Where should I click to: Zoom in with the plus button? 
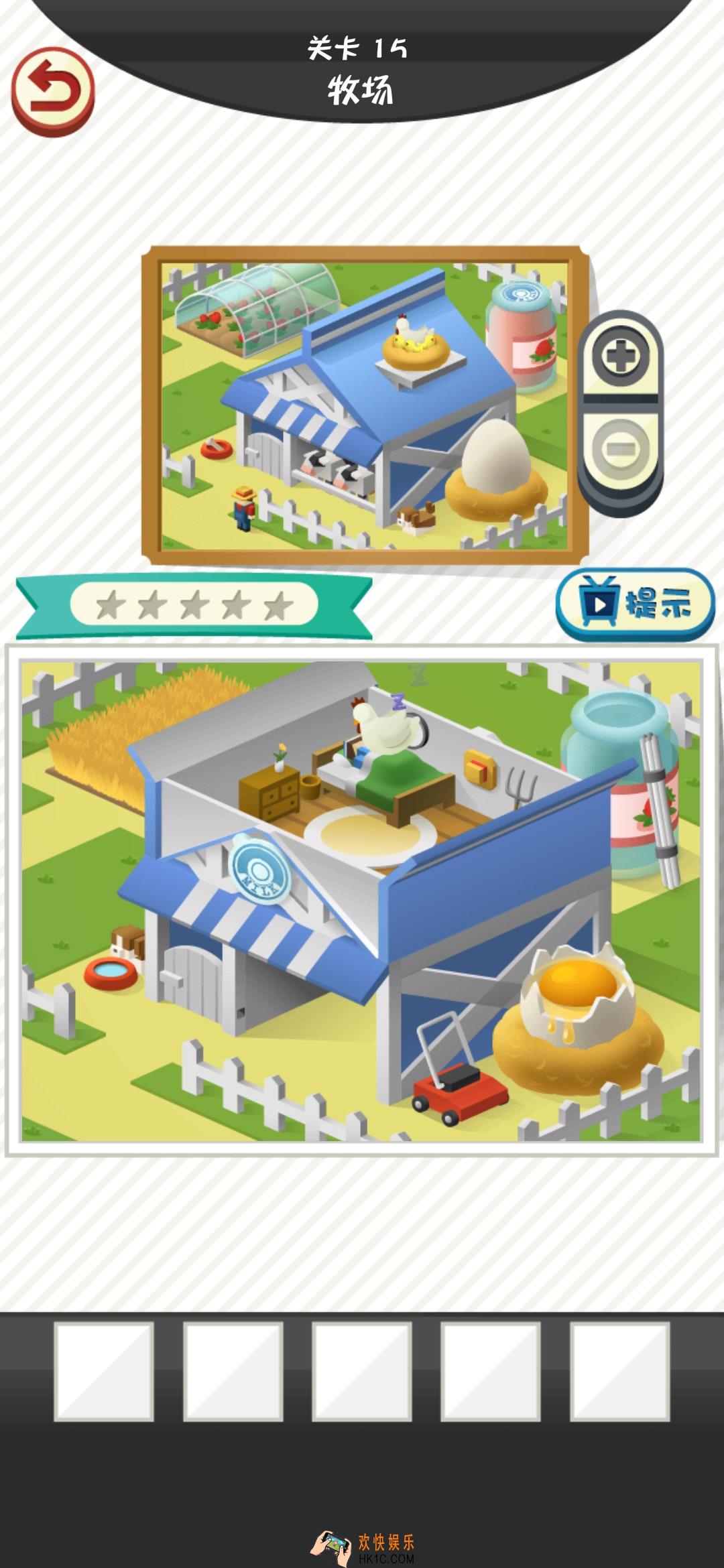[x=620, y=356]
